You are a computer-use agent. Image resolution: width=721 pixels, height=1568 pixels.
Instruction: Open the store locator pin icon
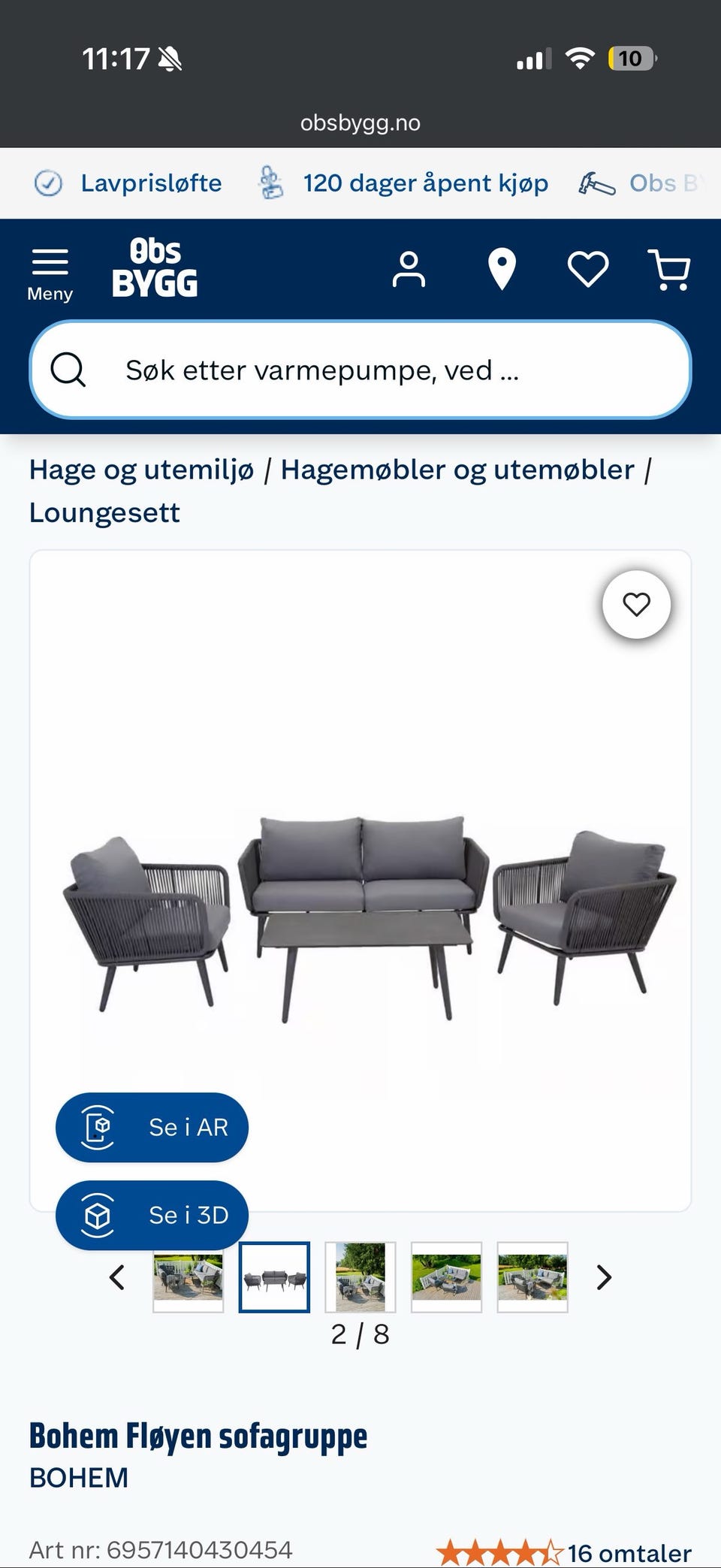coord(501,269)
